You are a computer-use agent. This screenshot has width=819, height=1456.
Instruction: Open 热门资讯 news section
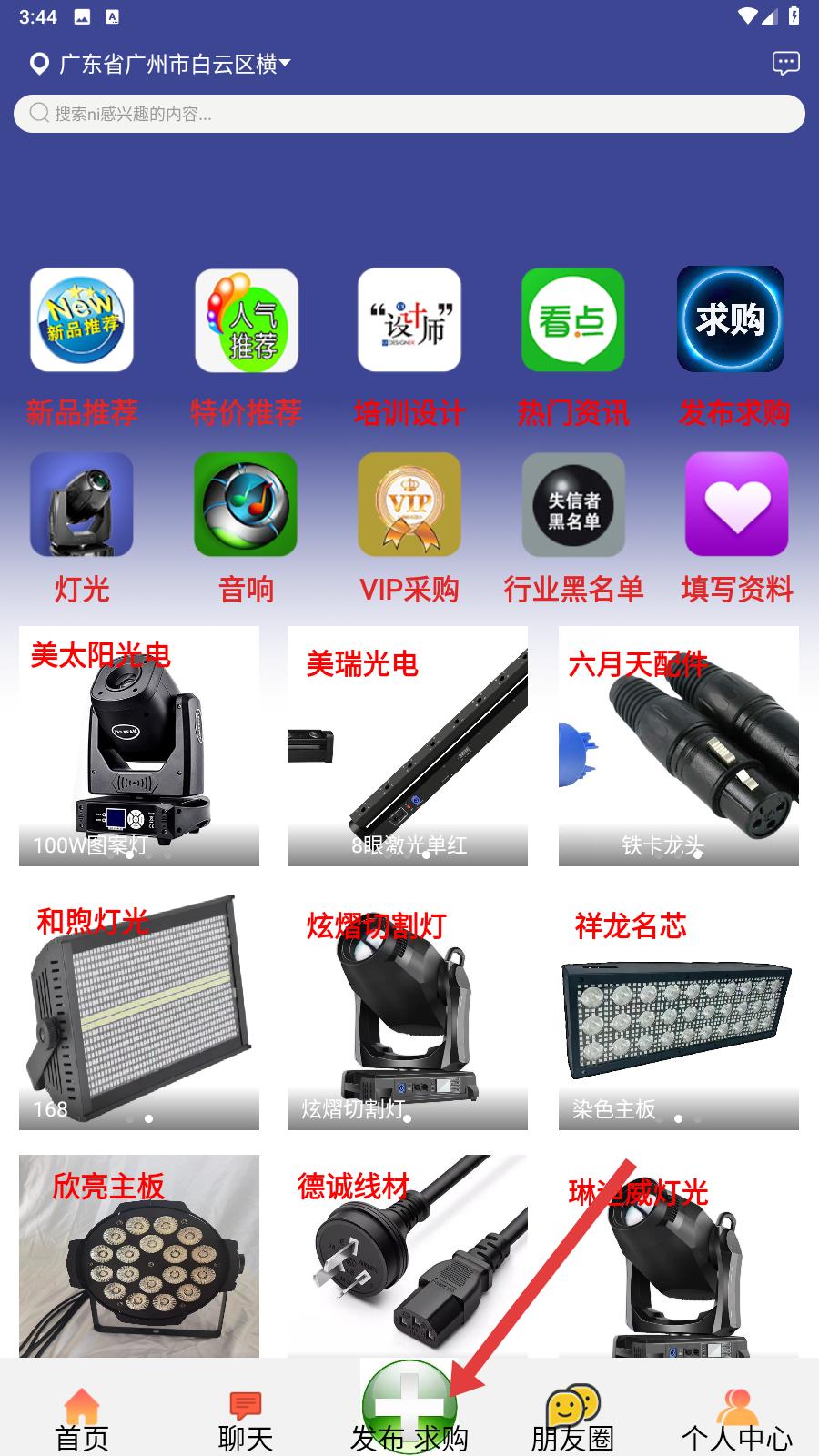[x=572, y=320]
